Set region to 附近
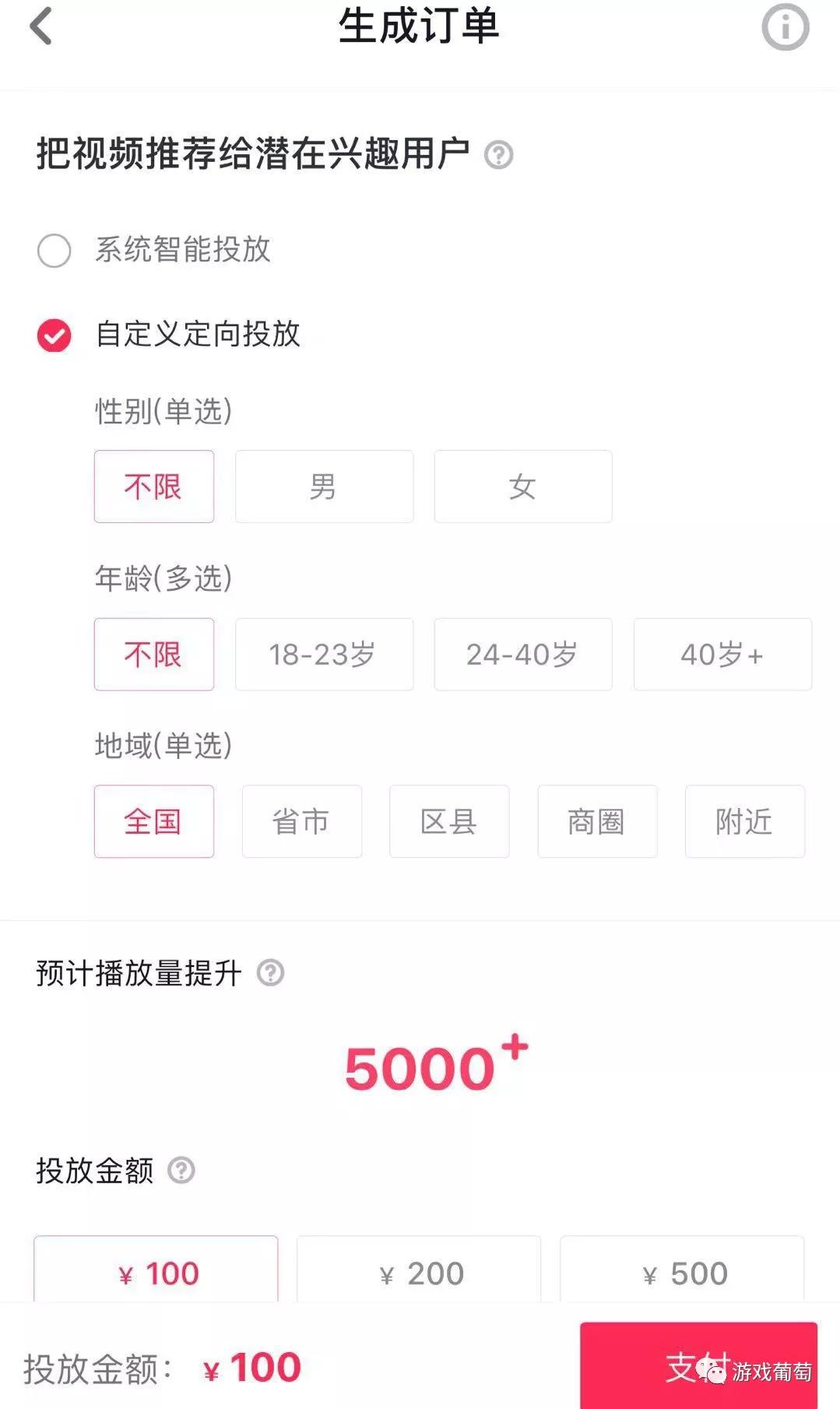The height and width of the screenshot is (1409, 840). pos(744,821)
